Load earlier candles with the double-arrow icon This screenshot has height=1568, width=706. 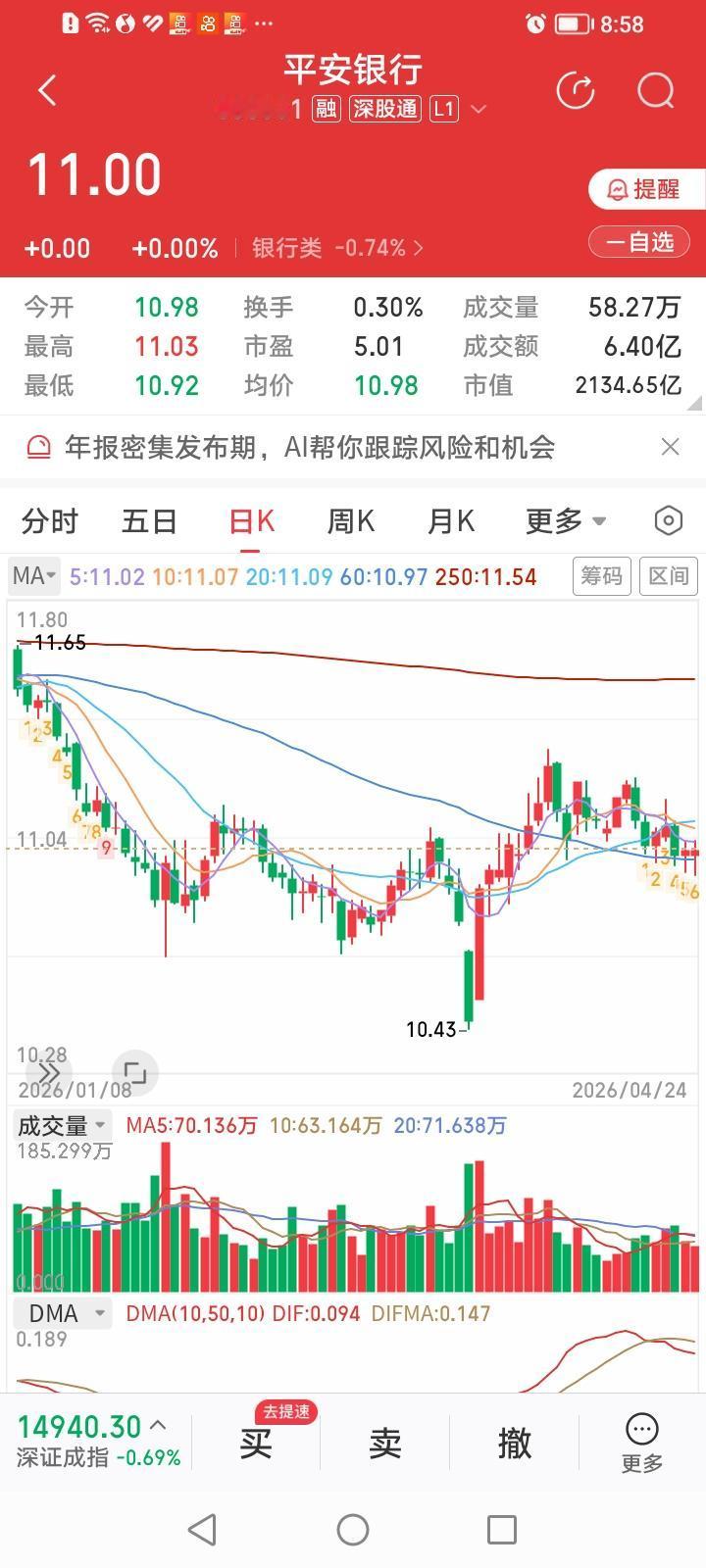click(x=49, y=1073)
